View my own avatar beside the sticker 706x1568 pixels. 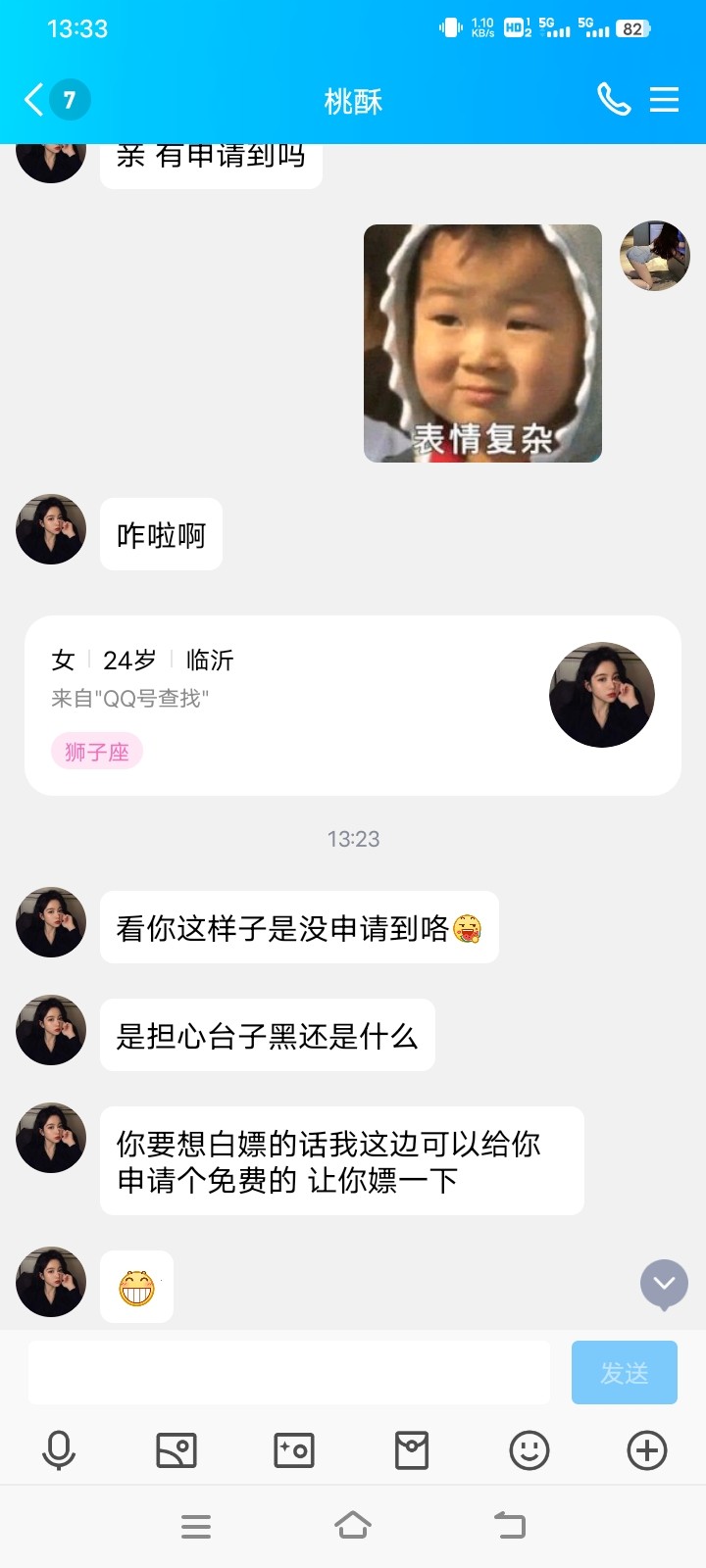pyautogui.click(x=655, y=256)
